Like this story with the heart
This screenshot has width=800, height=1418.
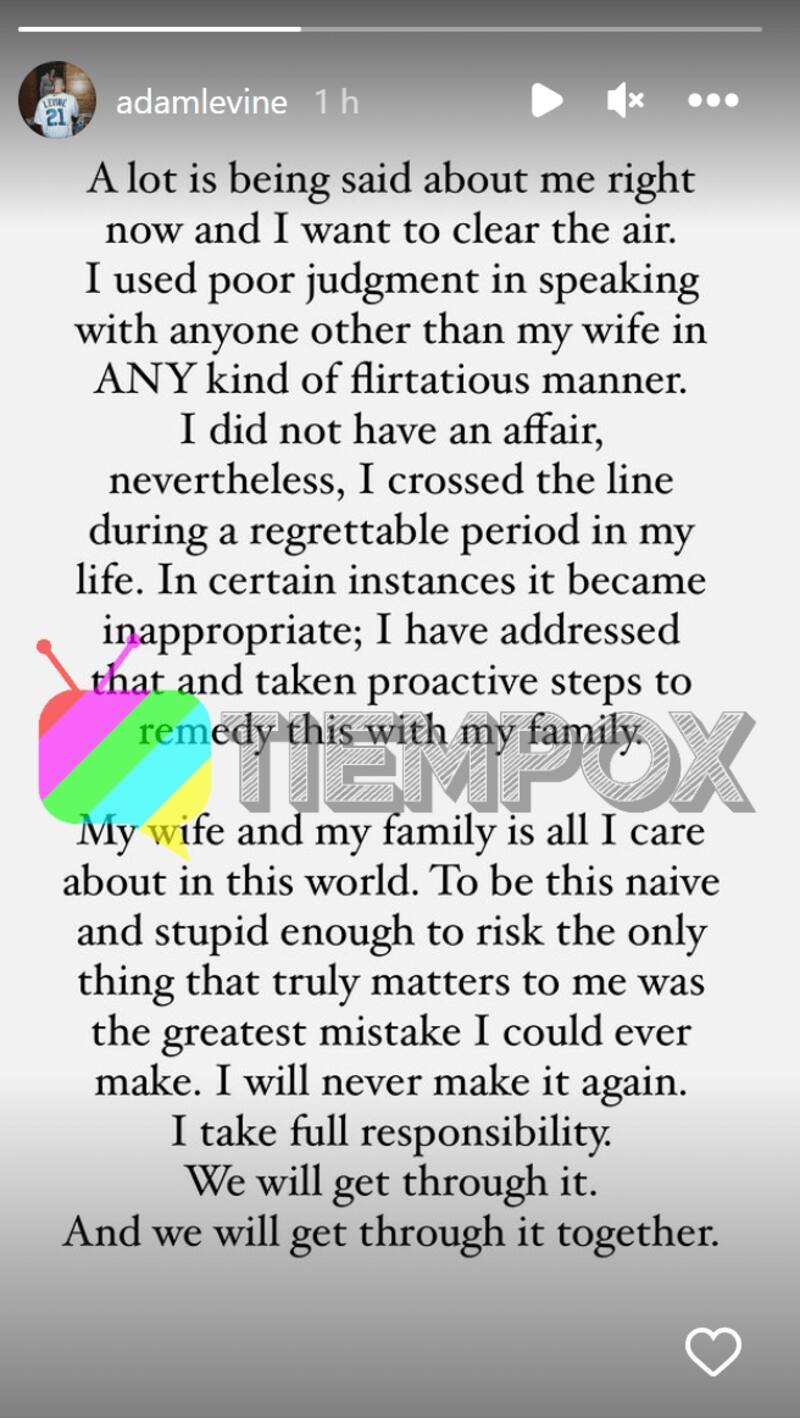(x=713, y=1352)
